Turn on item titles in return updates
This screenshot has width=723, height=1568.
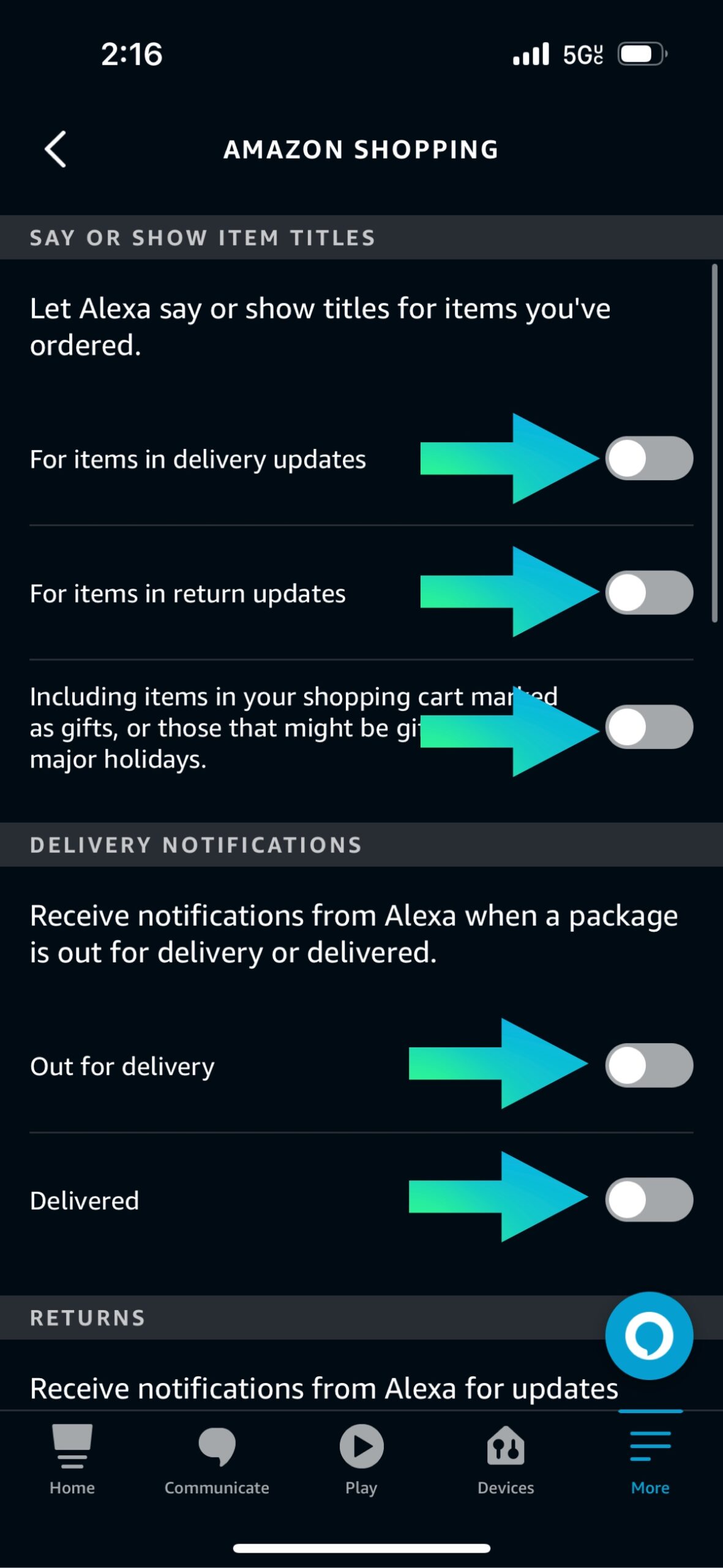(648, 592)
